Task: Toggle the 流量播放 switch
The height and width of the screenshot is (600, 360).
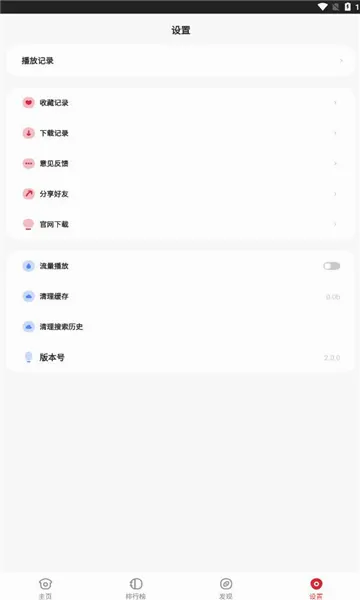Action: pyautogui.click(x=331, y=266)
